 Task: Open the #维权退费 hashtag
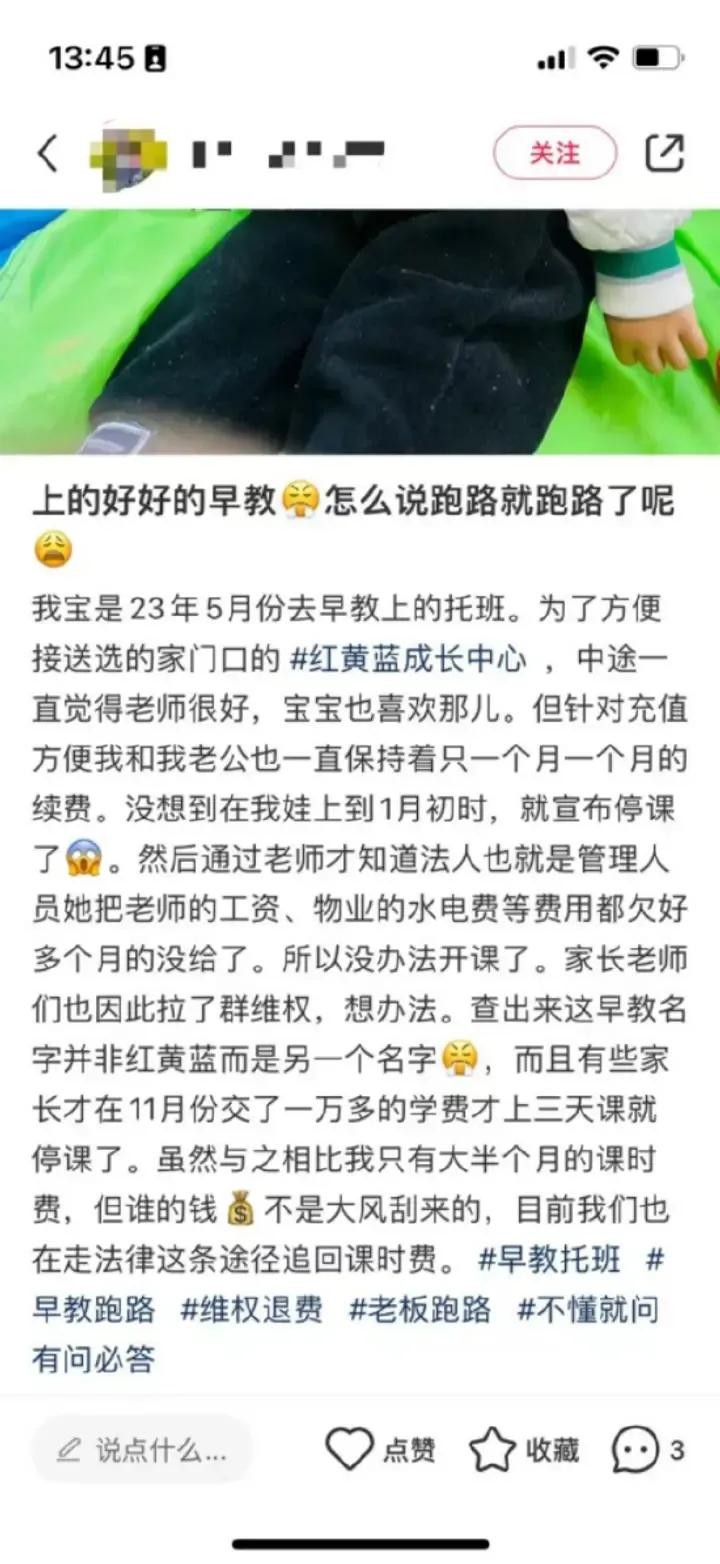click(251, 1309)
